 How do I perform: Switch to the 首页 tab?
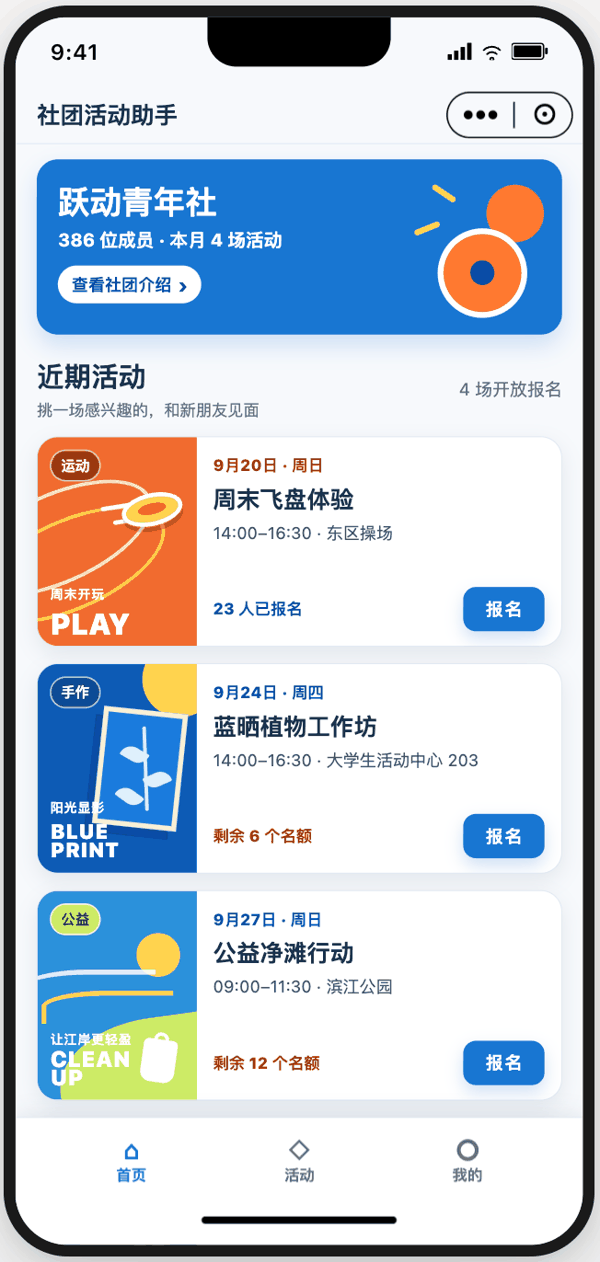(x=131, y=1162)
